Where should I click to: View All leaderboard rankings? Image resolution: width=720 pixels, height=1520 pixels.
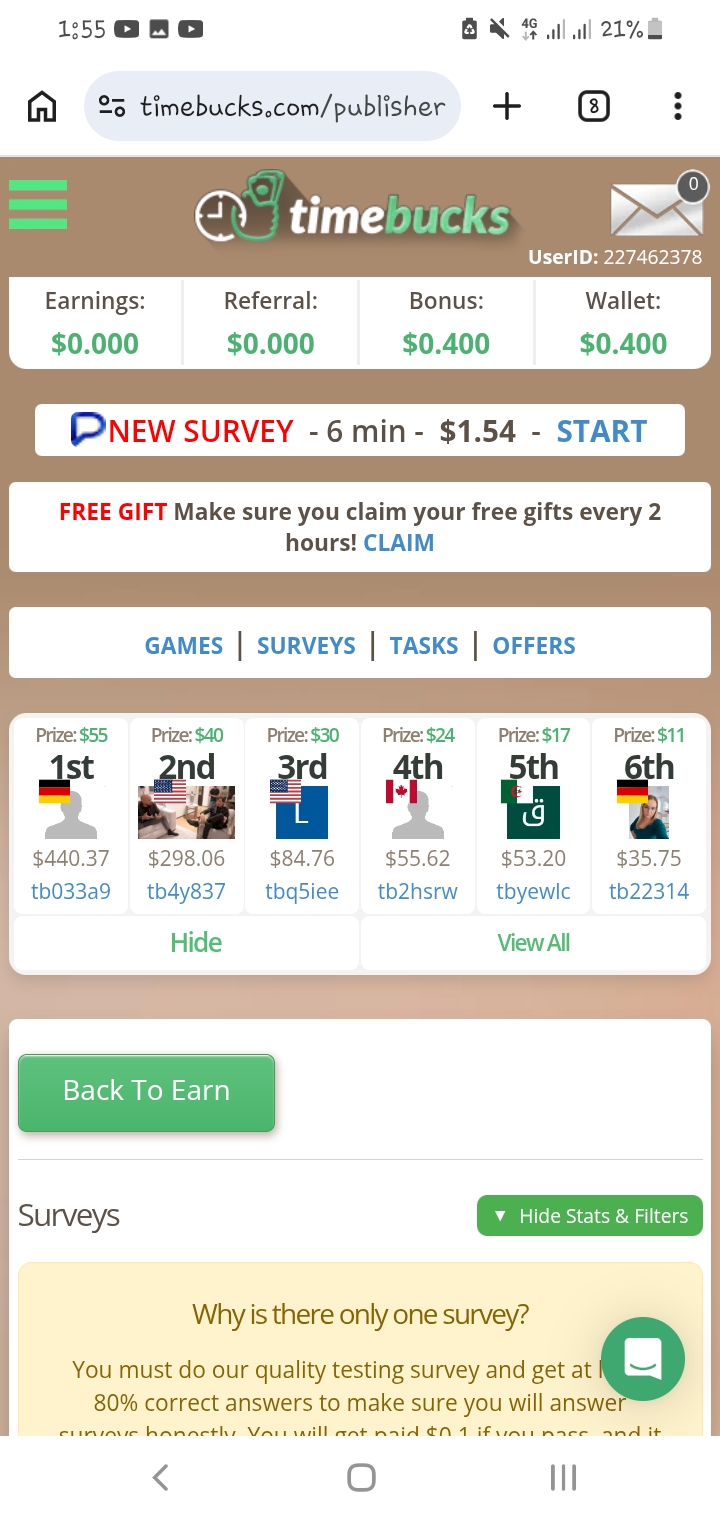pos(533,943)
